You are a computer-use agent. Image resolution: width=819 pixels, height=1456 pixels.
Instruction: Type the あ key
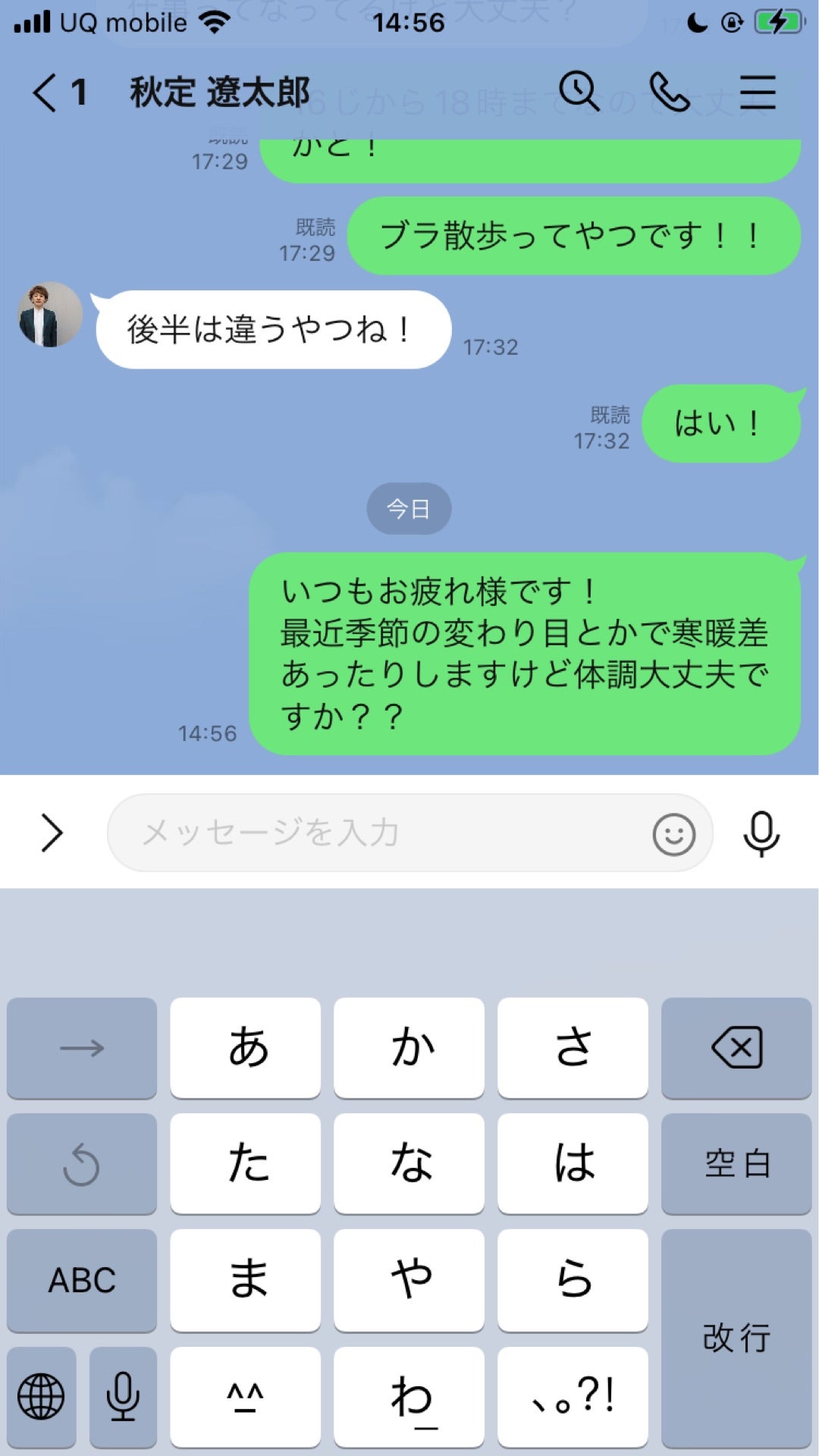(x=246, y=1047)
